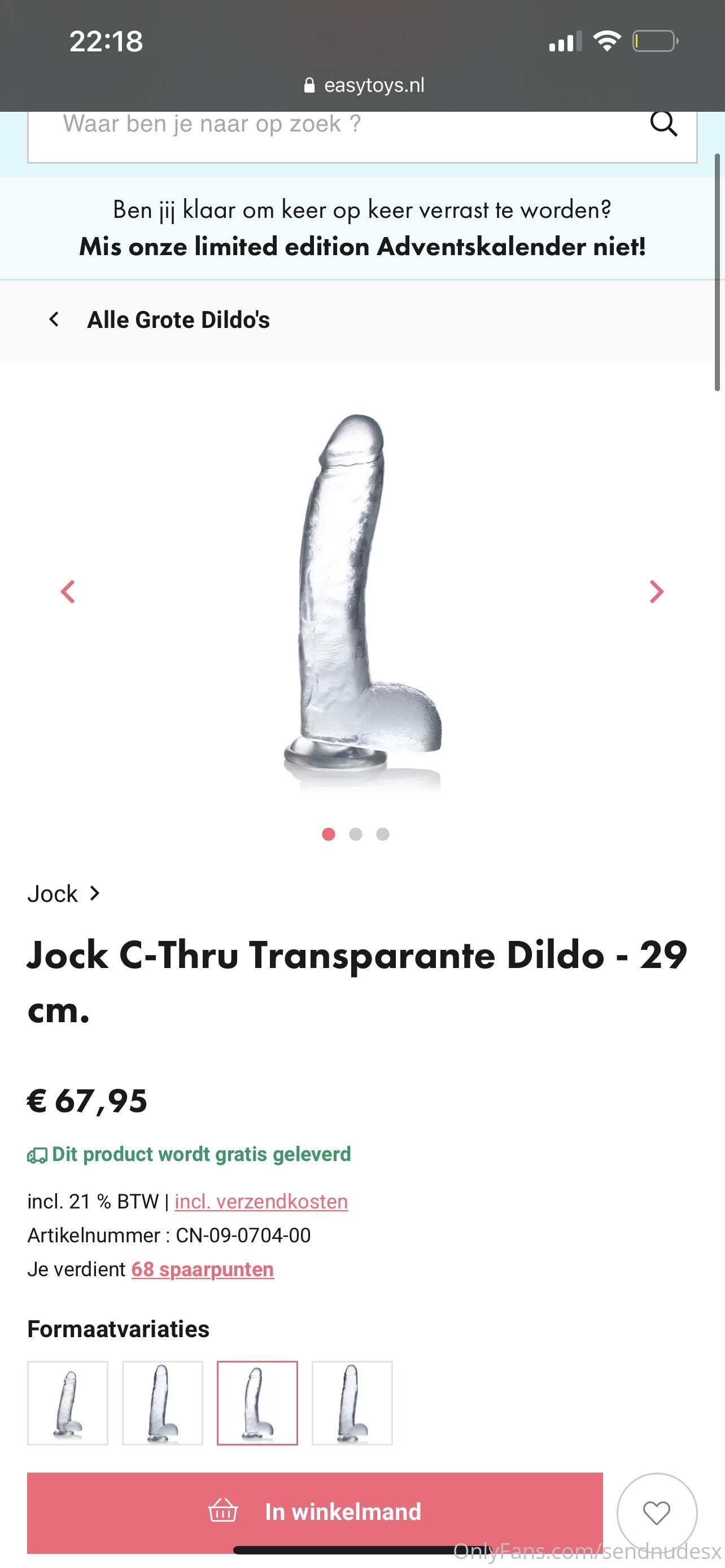Tap the easytoys.nl address bar
This screenshot has height=1568, width=725.
[364, 85]
